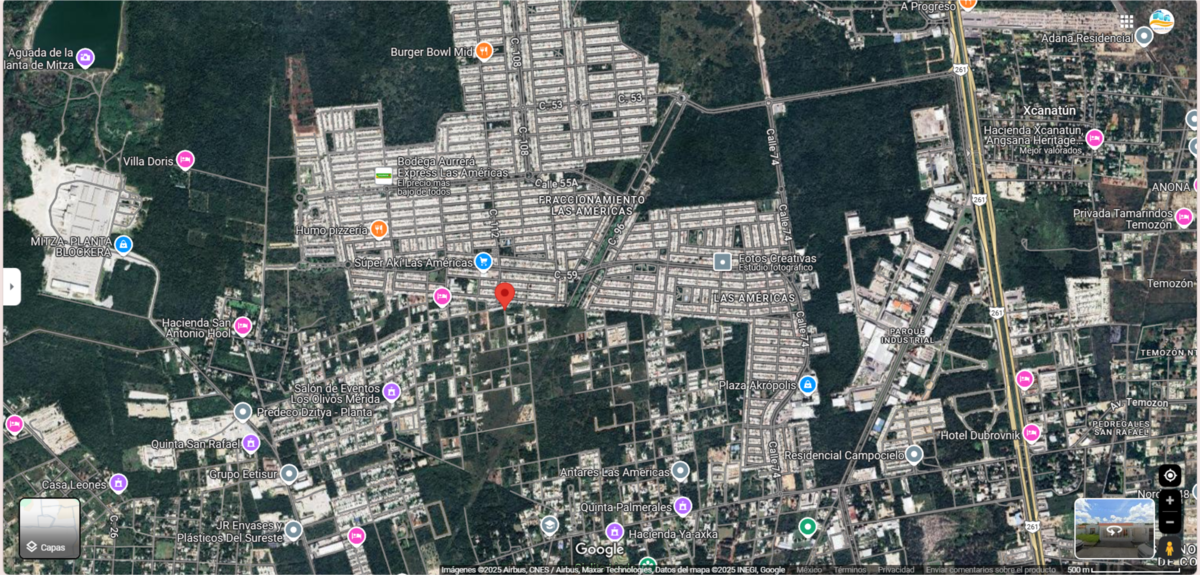The image size is (1200, 575).
Task: Open the Burger Bowl Mid restaurant marker
Action: coord(484,51)
